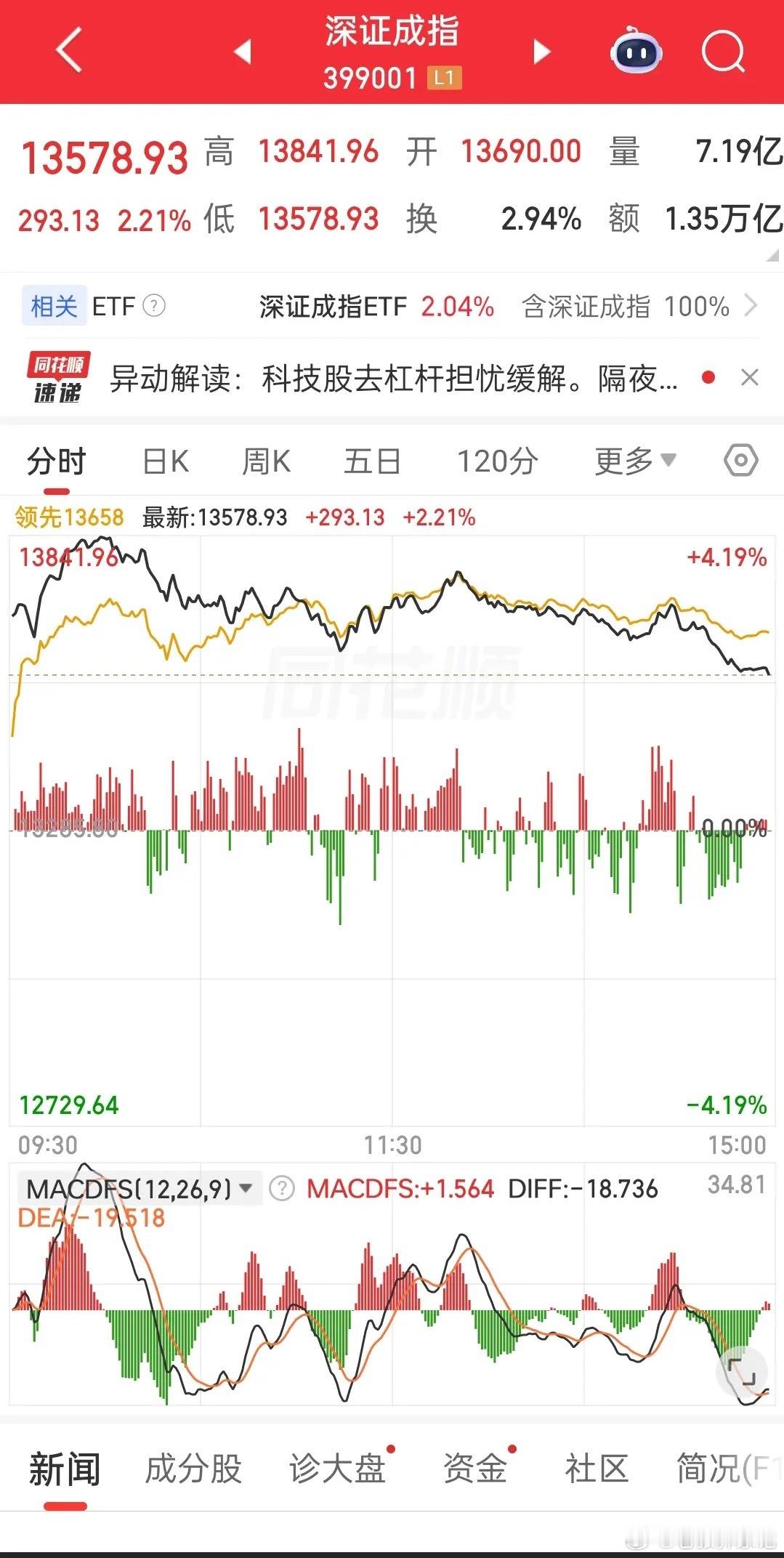Select the 120分 chart tab
784x1558 pixels.
coord(497,461)
